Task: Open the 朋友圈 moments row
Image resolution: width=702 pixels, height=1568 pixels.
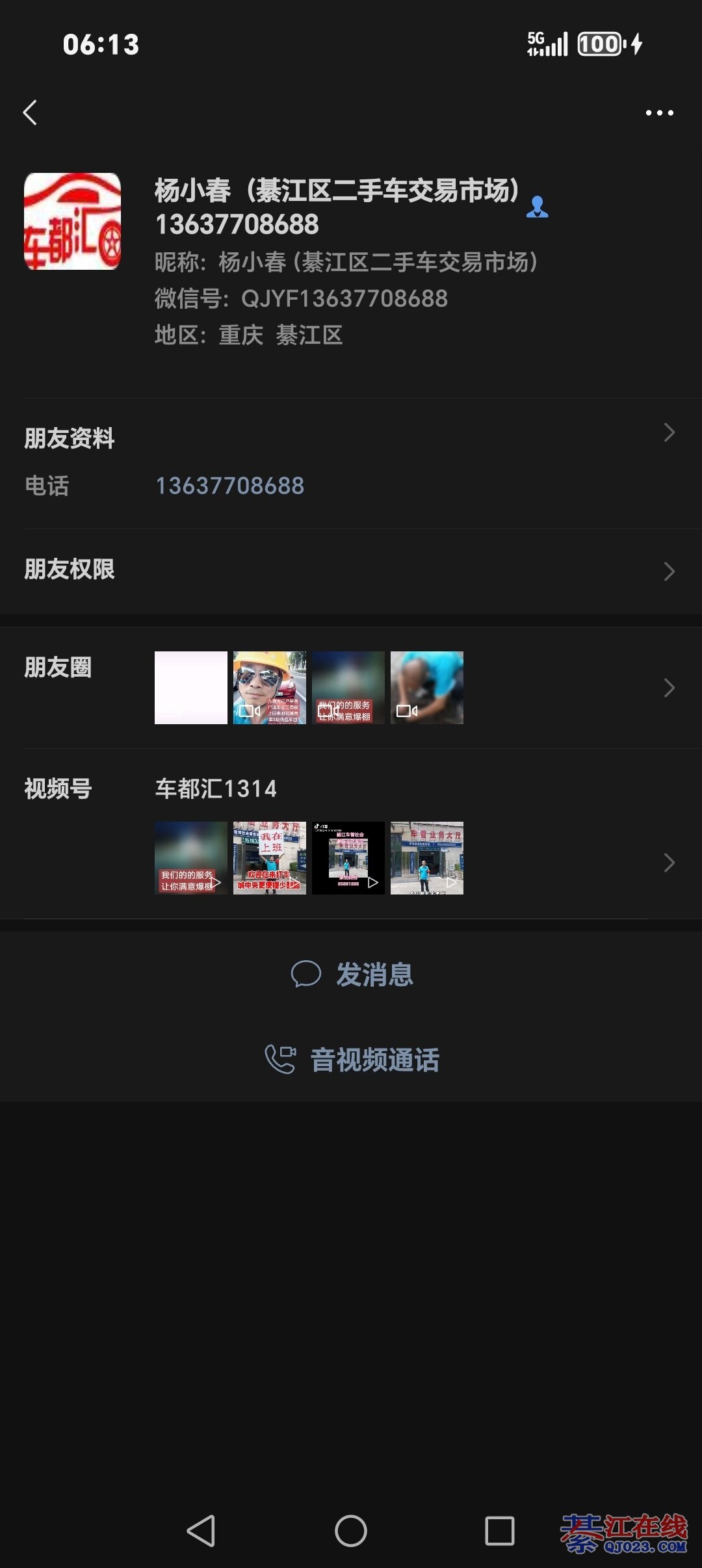Action: tap(351, 688)
